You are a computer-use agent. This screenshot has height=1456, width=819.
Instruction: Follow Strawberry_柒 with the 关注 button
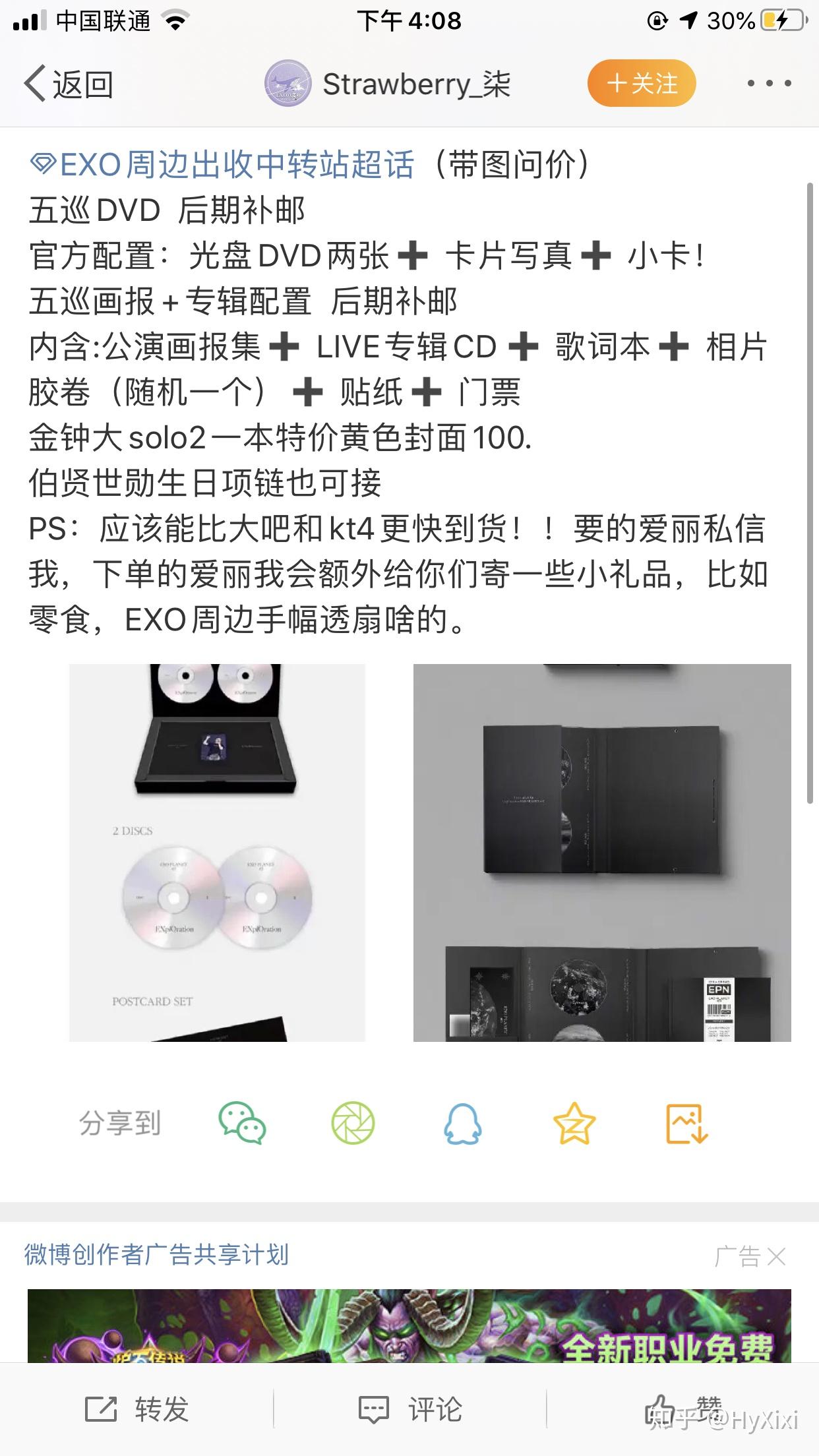(x=642, y=83)
